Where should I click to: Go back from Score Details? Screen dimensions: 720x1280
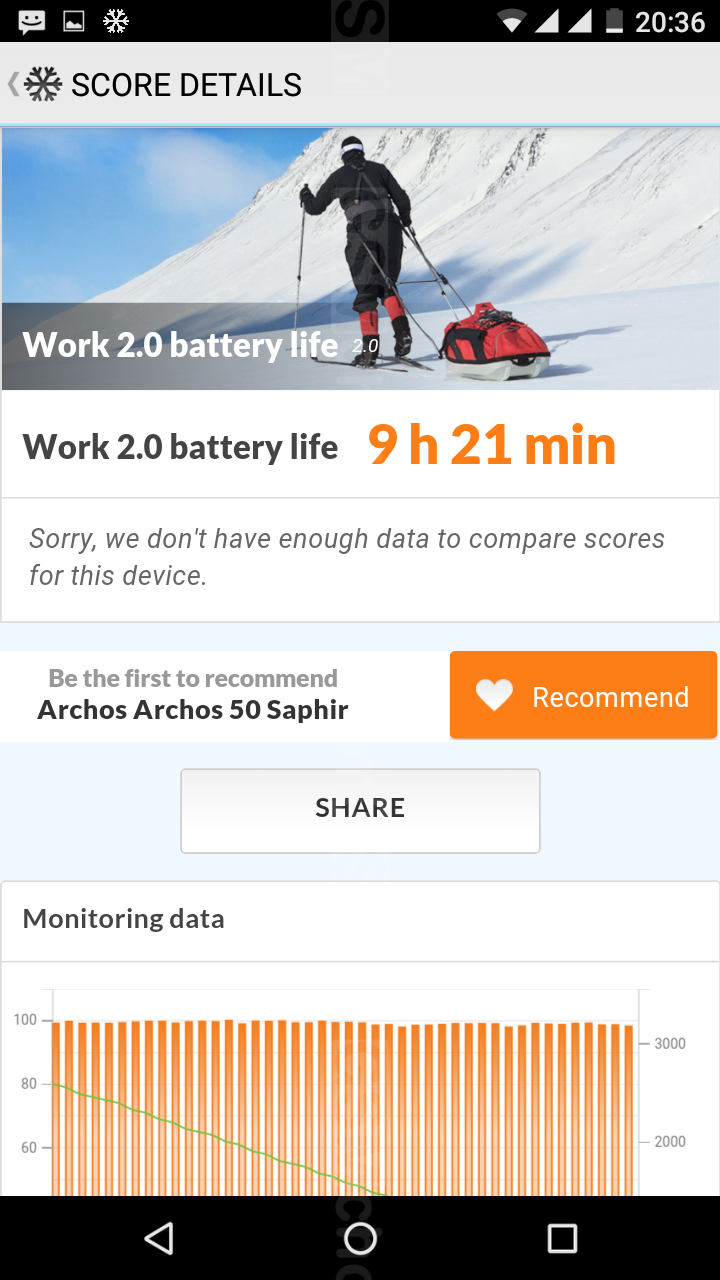click(x=32, y=85)
